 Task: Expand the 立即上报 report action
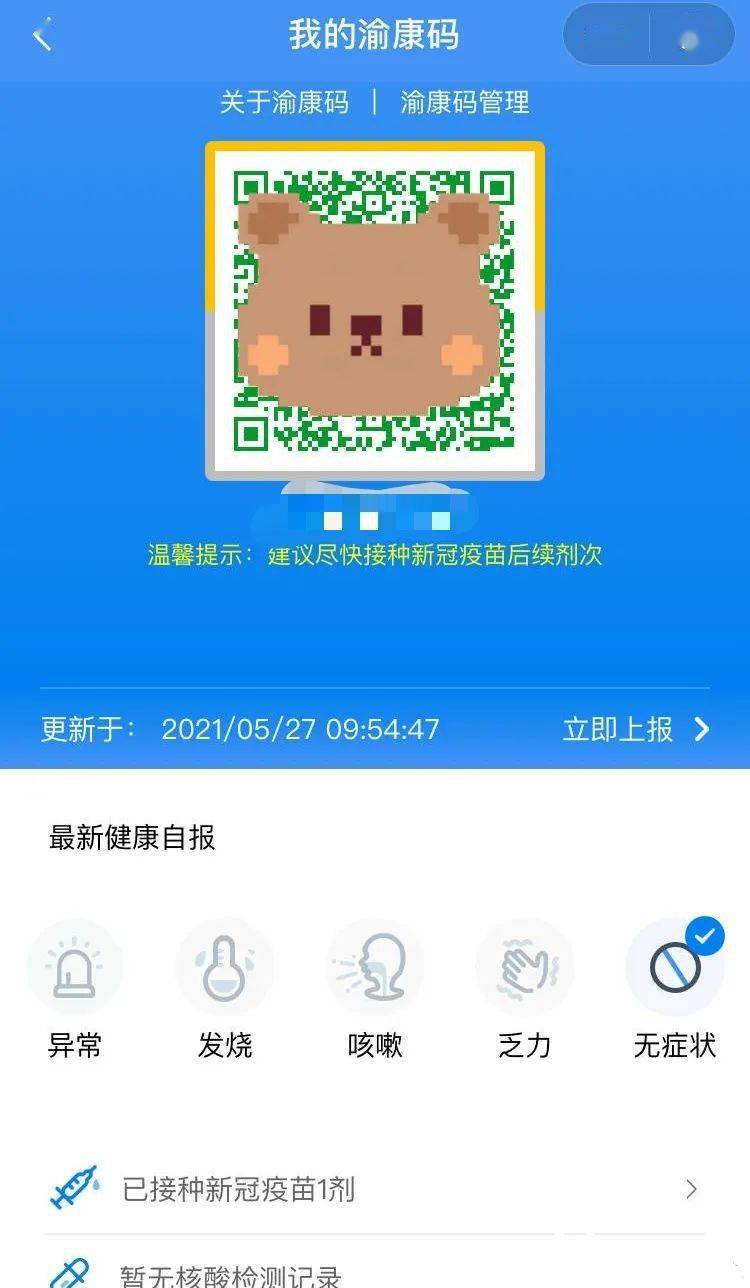[x=628, y=730]
